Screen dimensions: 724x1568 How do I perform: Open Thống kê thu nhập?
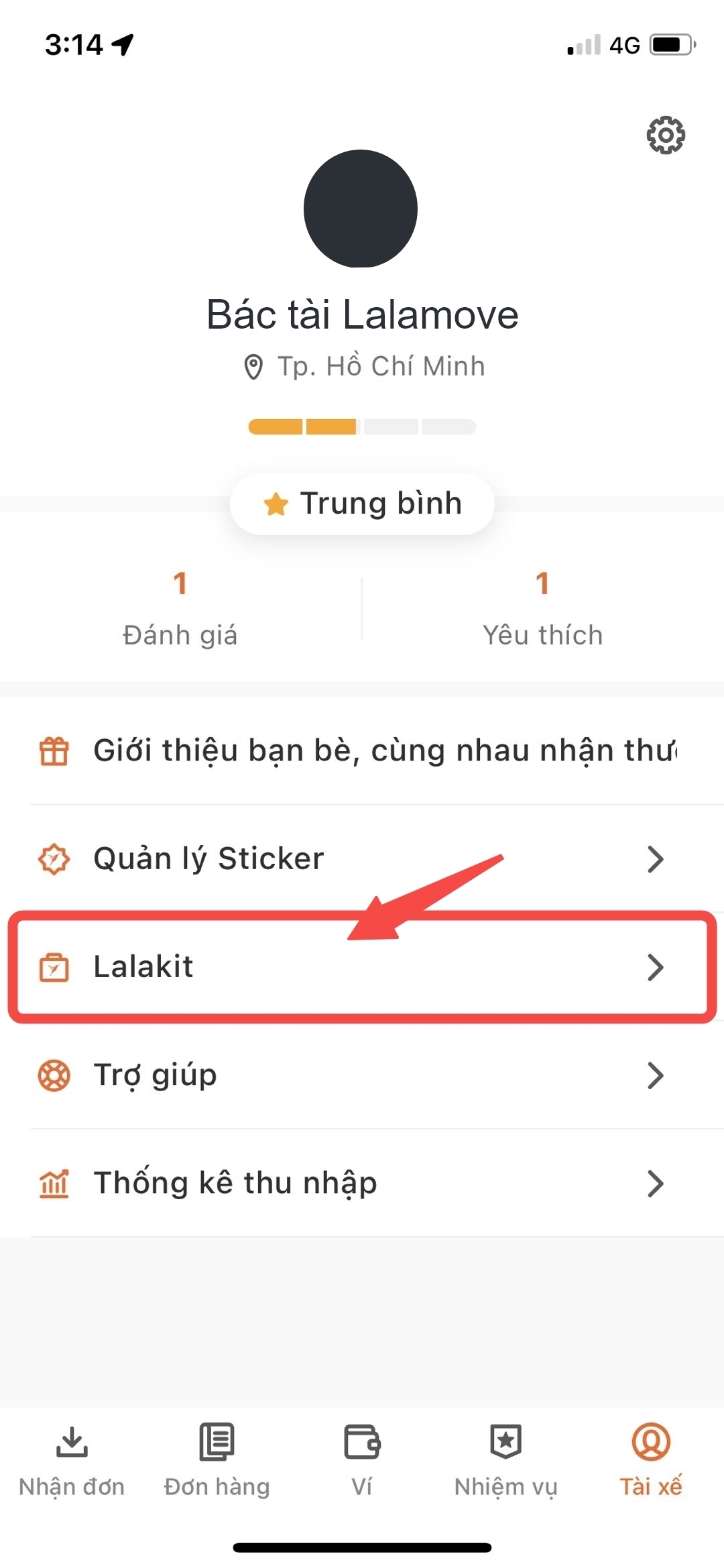click(x=362, y=1183)
